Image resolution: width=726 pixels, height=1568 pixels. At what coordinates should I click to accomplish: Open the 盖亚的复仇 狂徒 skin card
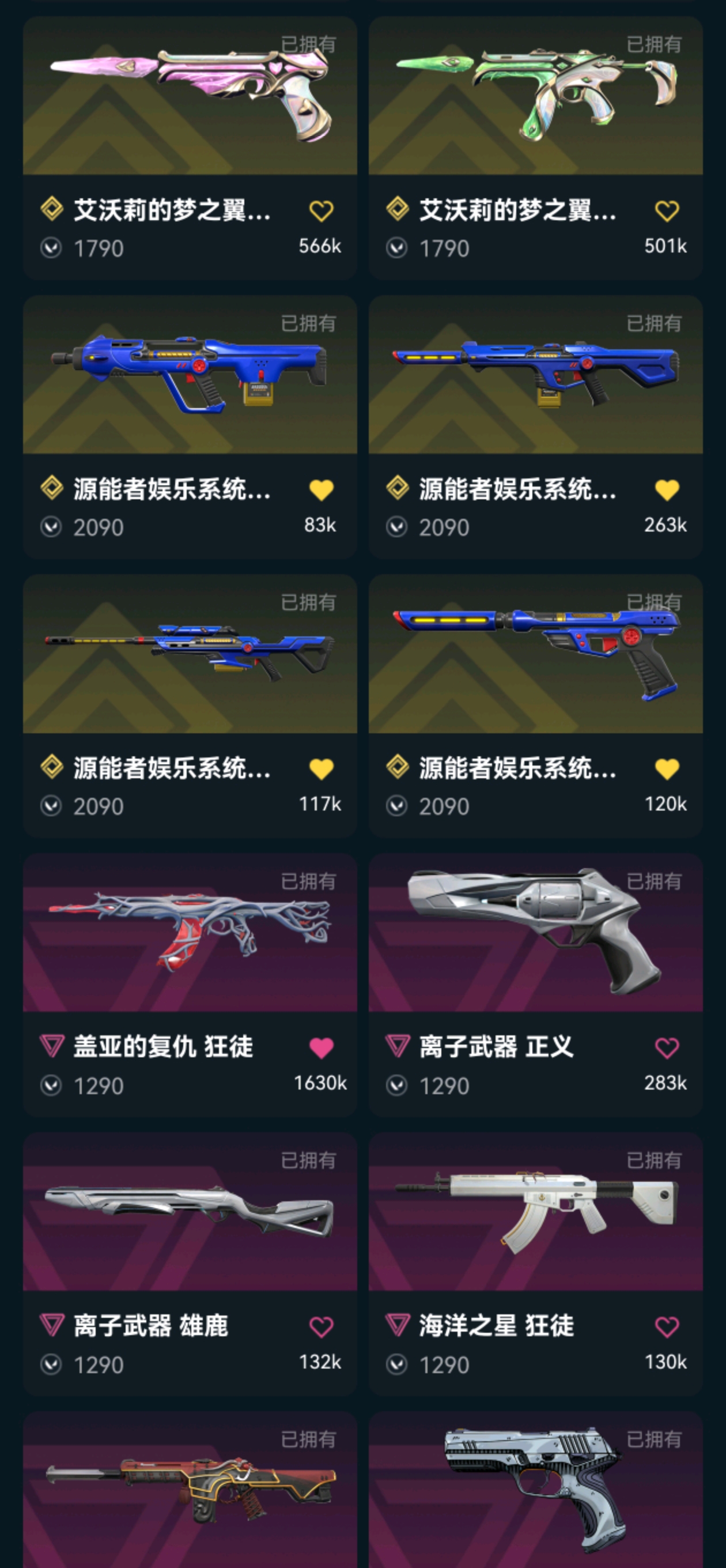pyautogui.click(x=190, y=985)
